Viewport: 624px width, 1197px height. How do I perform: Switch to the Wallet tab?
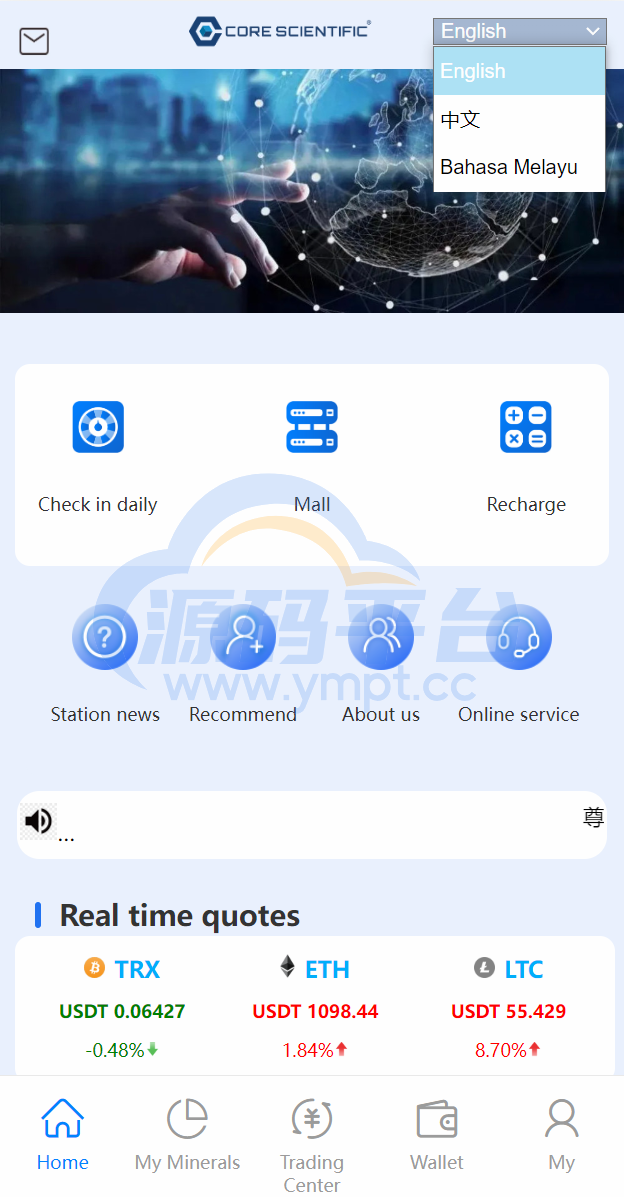(x=437, y=1135)
